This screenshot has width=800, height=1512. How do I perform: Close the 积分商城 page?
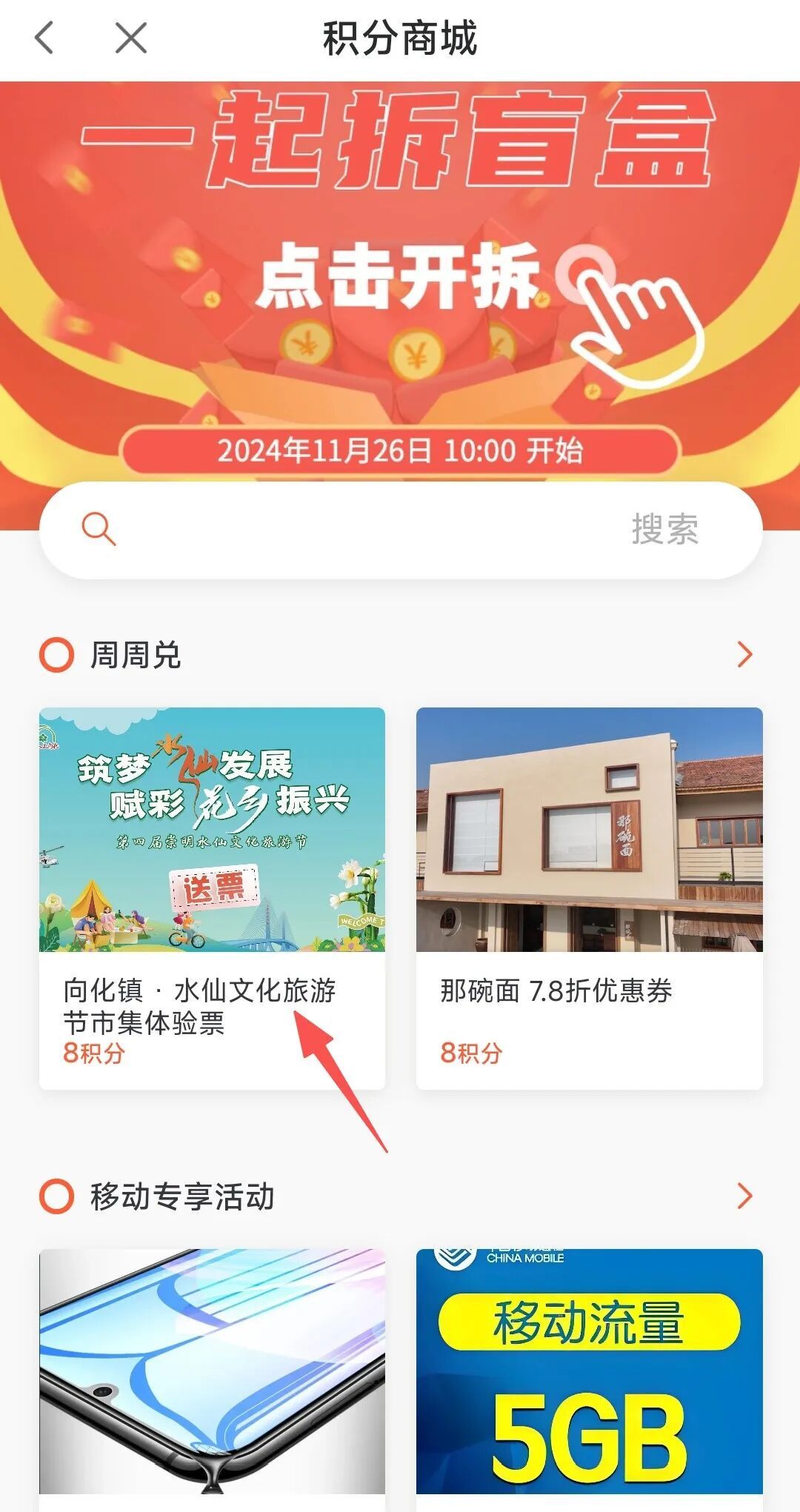[x=131, y=38]
